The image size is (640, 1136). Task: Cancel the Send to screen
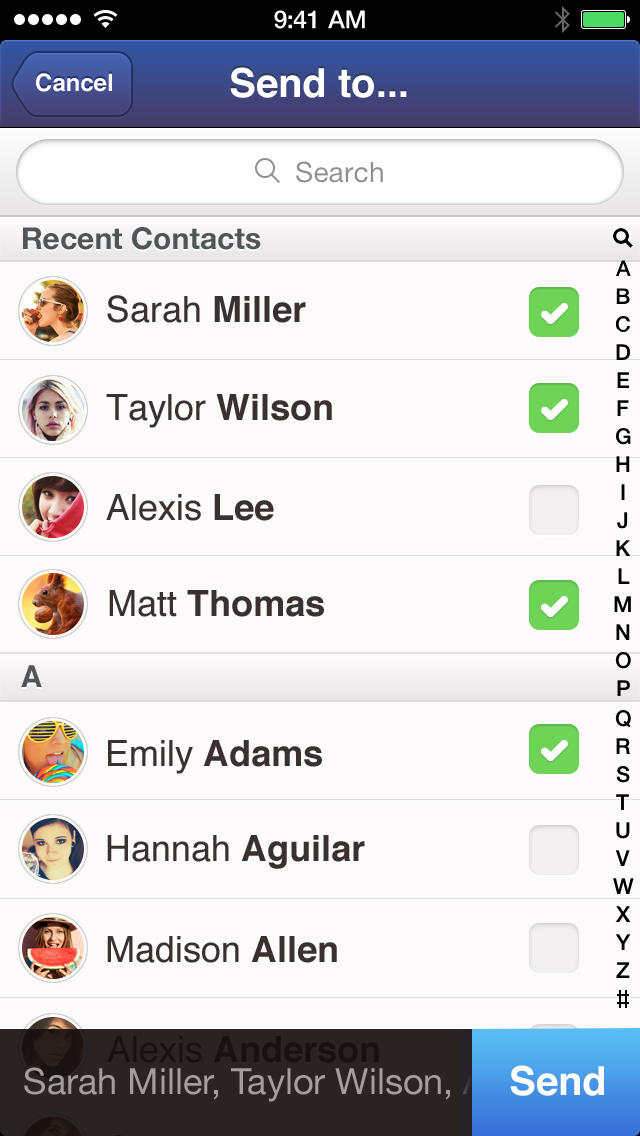pyautogui.click(x=72, y=83)
